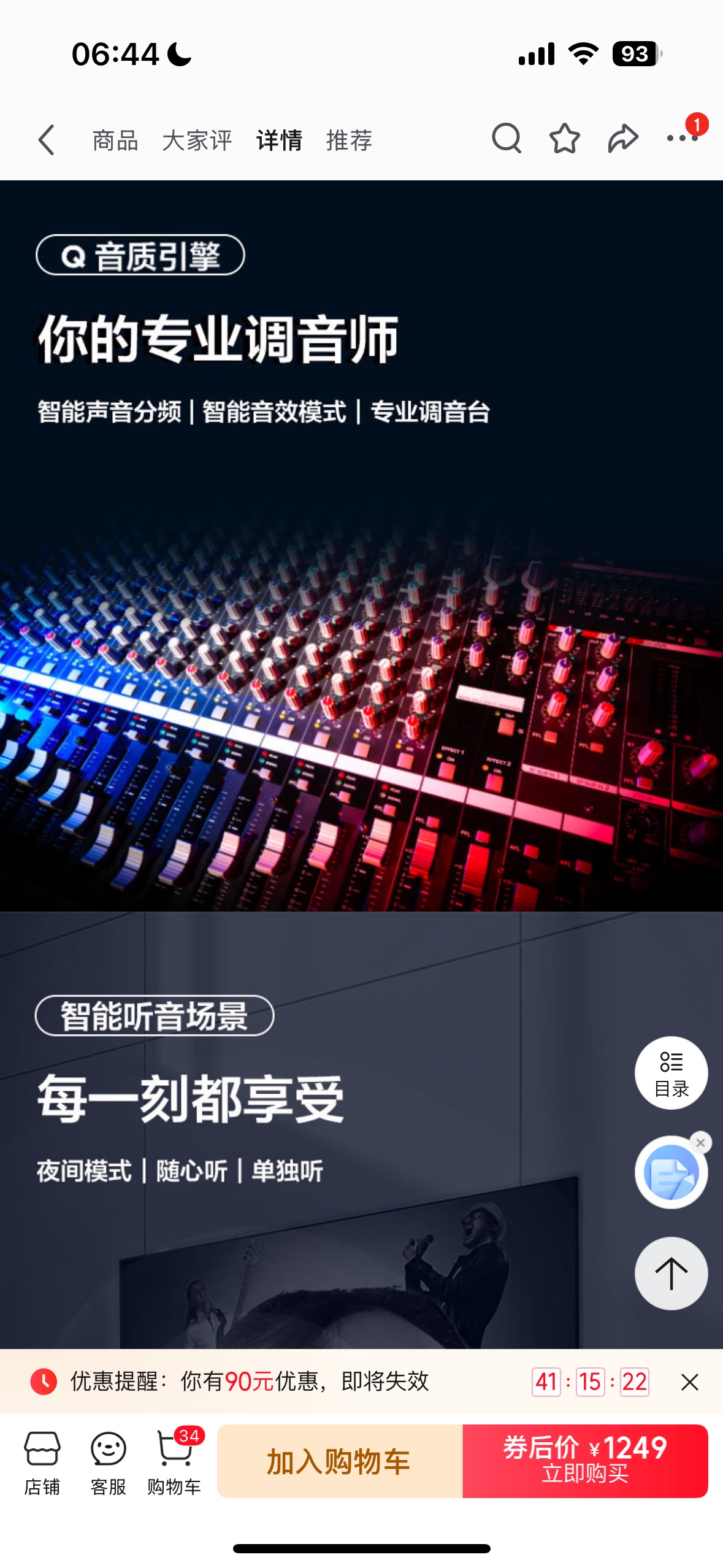Image resolution: width=723 pixels, height=1568 pixels.
Task: Open search from the top bar
Action: pos(507,139)
